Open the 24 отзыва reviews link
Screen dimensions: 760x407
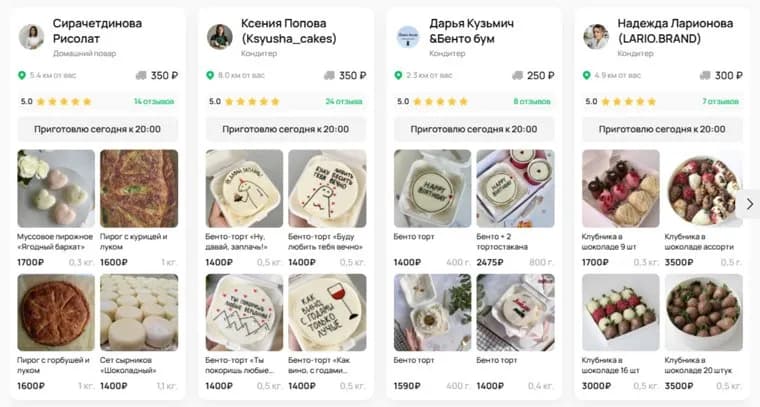coord(342,101)
